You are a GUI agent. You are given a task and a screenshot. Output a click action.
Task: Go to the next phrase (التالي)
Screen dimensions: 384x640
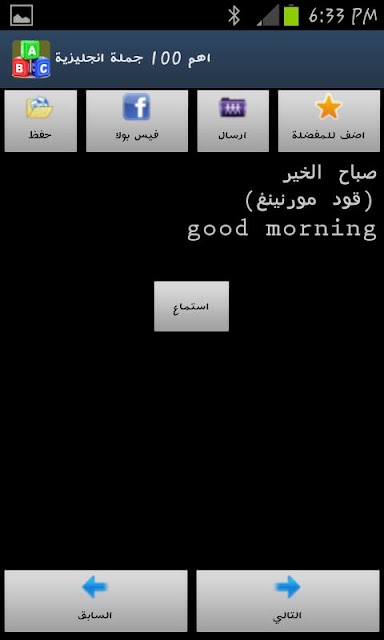(288, 601)
